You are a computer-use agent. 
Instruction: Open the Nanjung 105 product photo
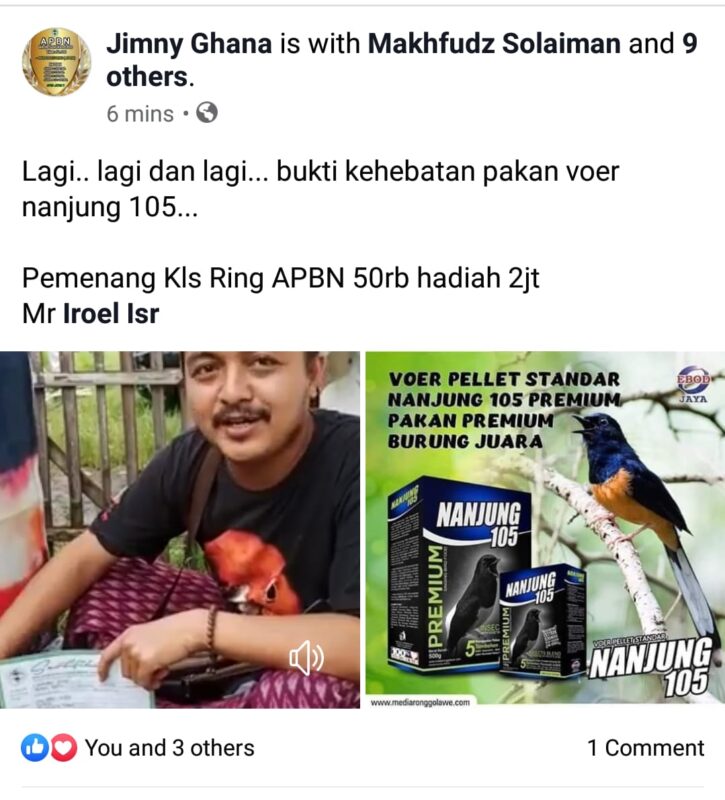[544, 530]
